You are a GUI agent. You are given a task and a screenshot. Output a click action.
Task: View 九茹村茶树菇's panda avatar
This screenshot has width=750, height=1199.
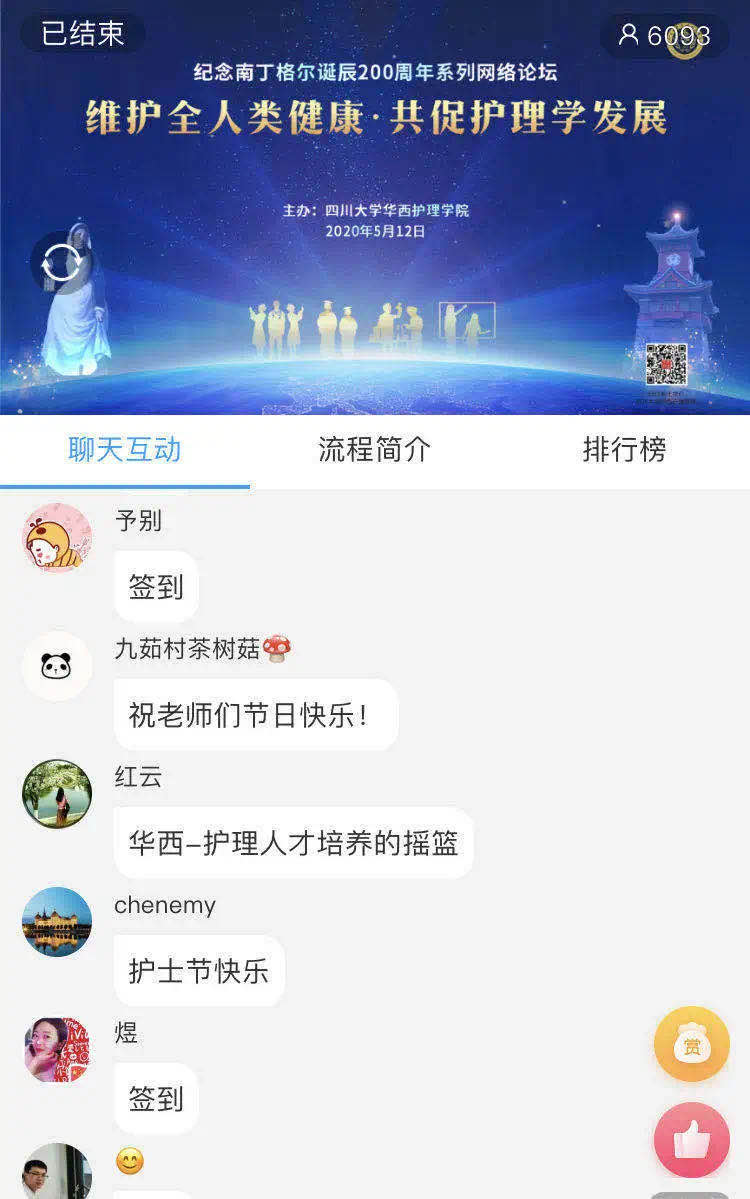click(x=57, y=666)
